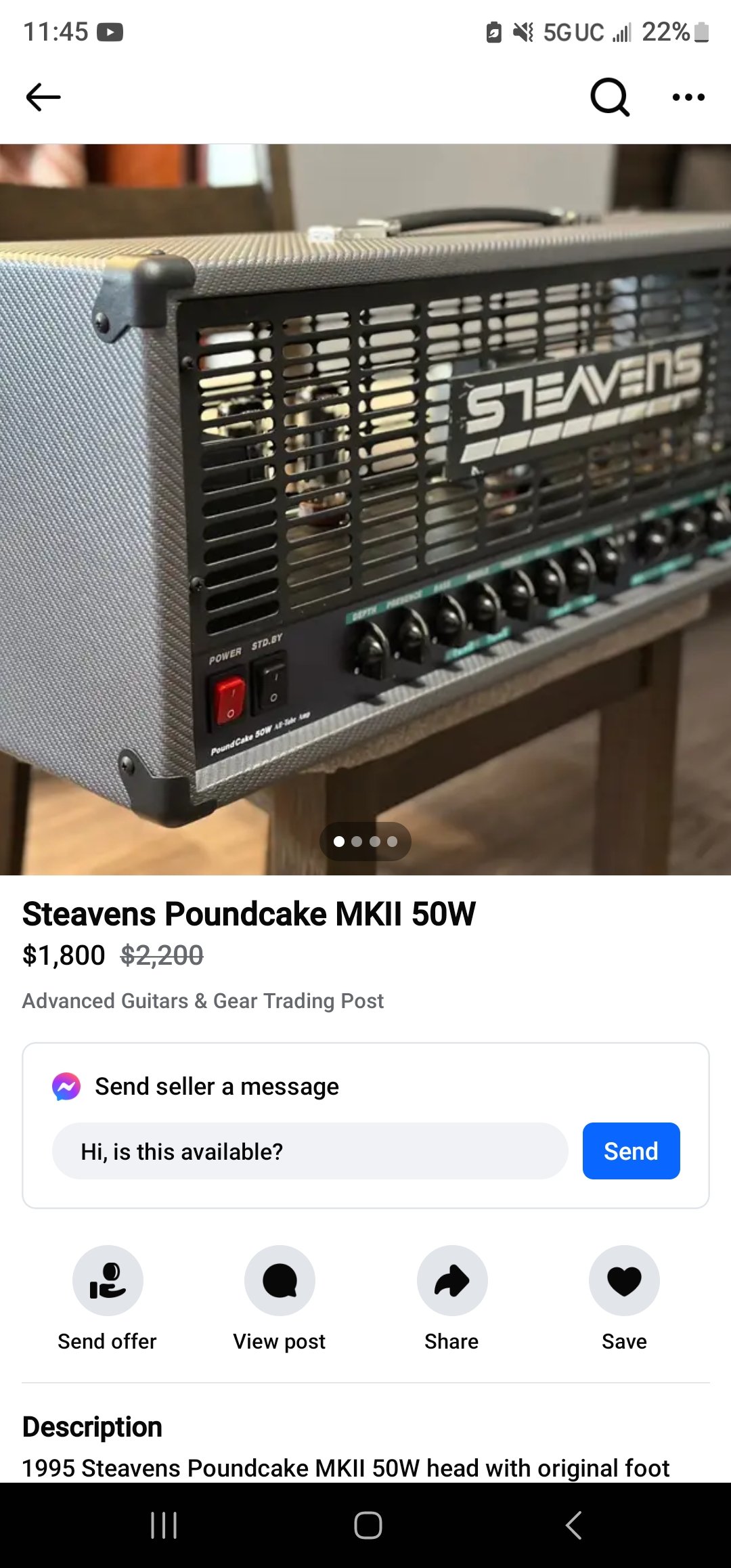Open recent apps from the navigation bar
This screenshot has width=731, height=1568.
click(163, 1525)
